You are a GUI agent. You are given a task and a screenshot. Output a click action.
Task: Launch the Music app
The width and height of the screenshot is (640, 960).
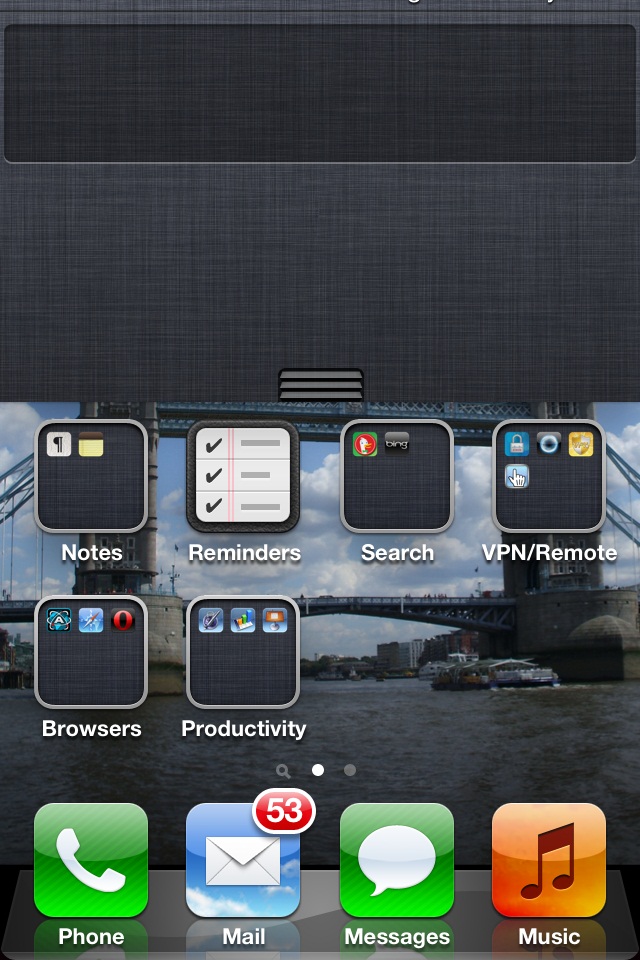pyautogui.click(x=548, y=861)
